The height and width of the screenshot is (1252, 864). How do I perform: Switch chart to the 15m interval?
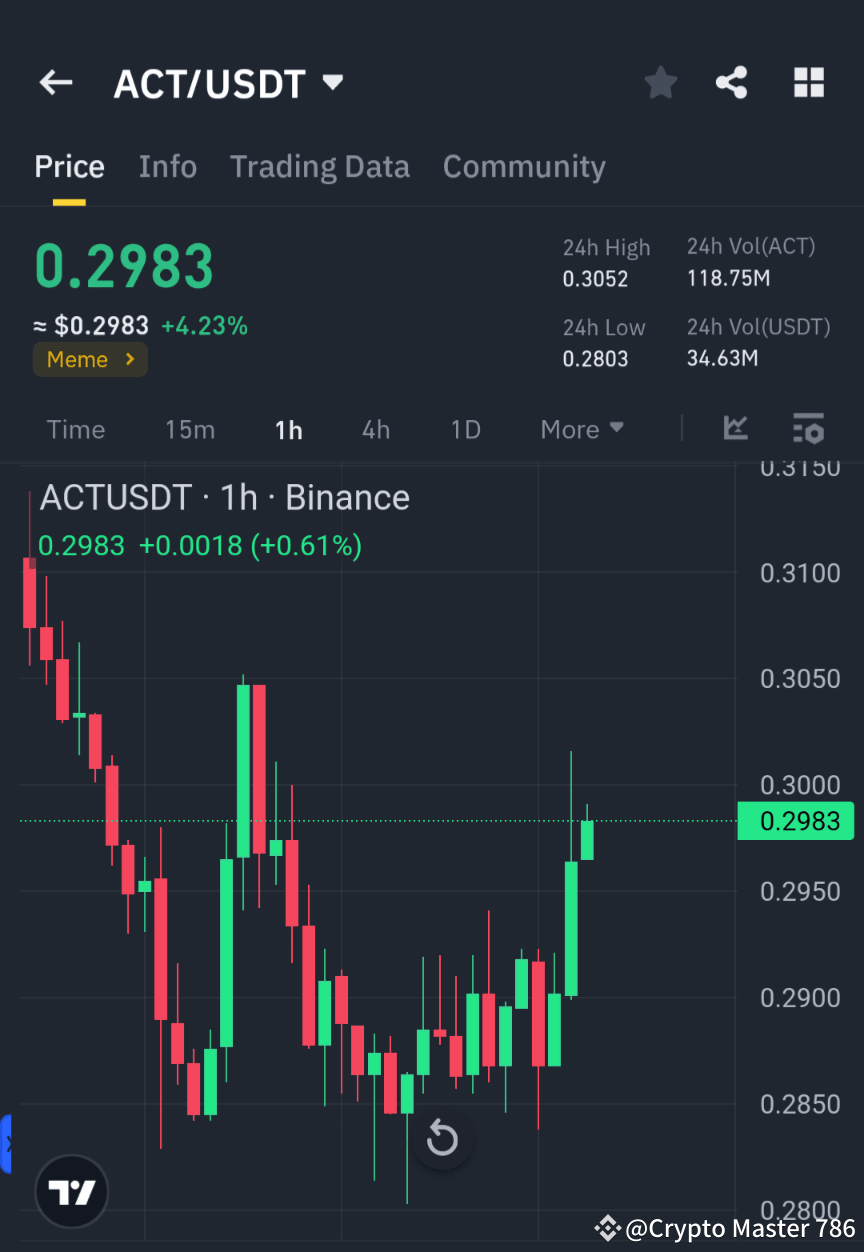(190, 429)
